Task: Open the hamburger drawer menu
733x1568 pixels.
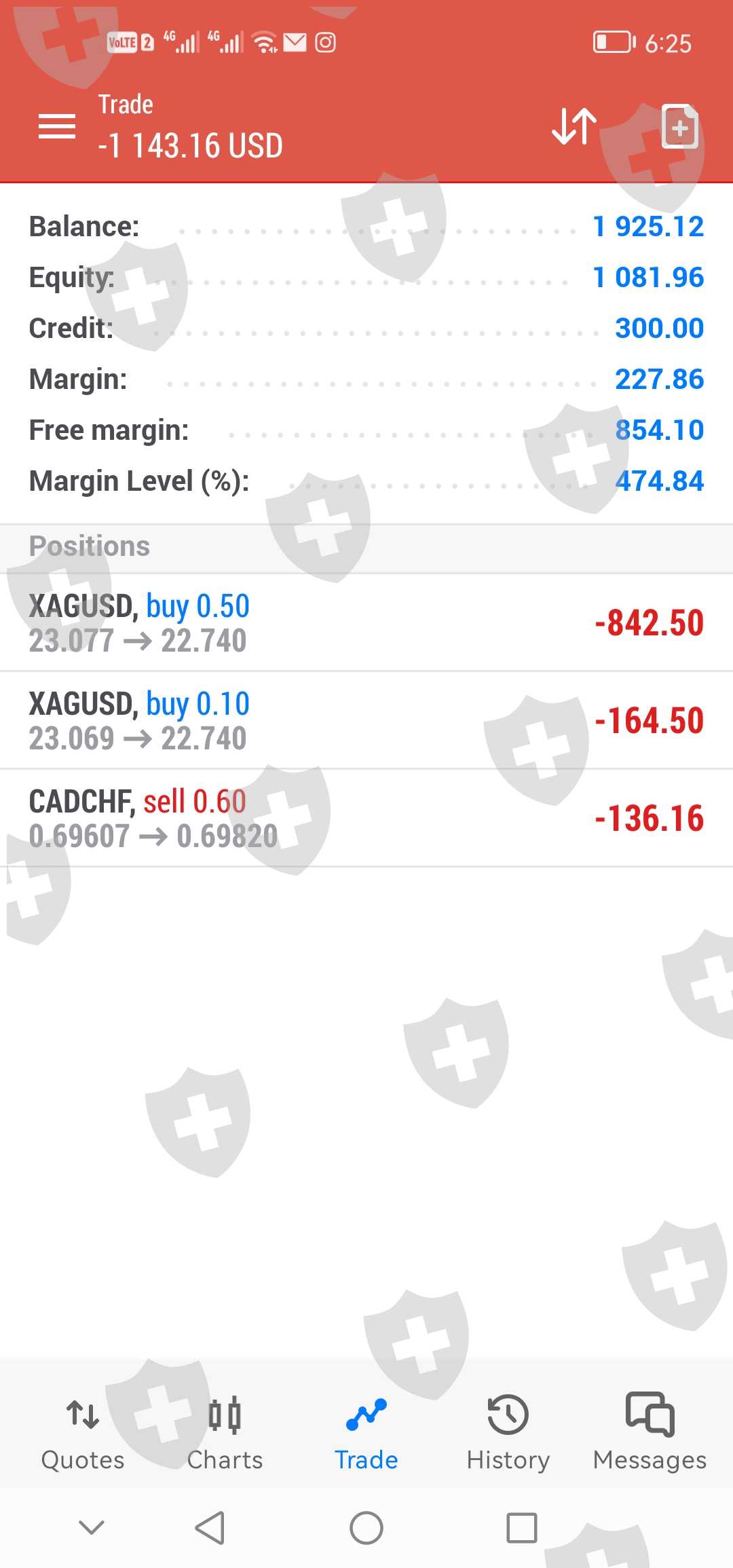Action: pyautogui.click(x=57, y=126)
